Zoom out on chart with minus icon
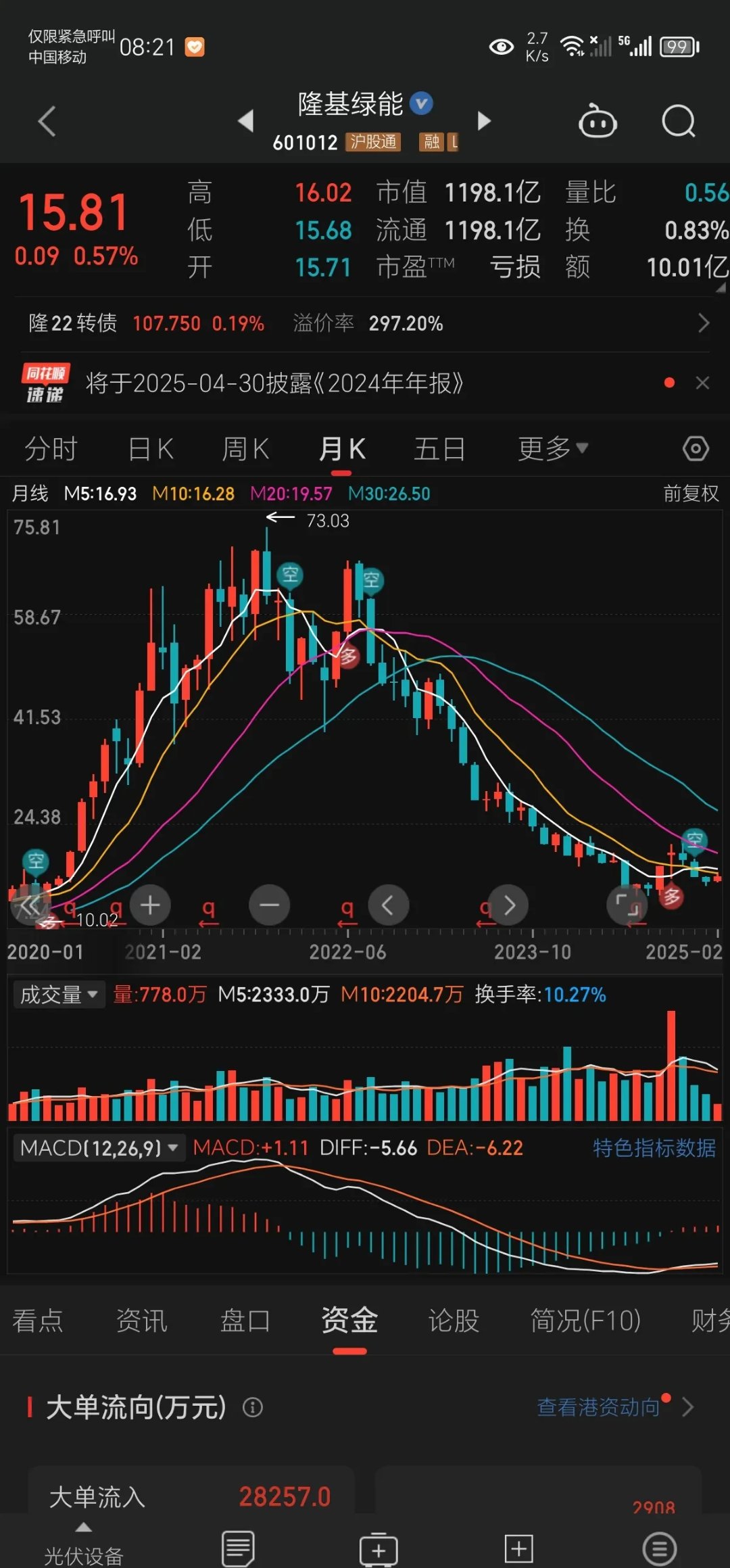Image resolution: width=730 pixels, height=1568 pixels. pyautogui.click(x=269, y=905)
